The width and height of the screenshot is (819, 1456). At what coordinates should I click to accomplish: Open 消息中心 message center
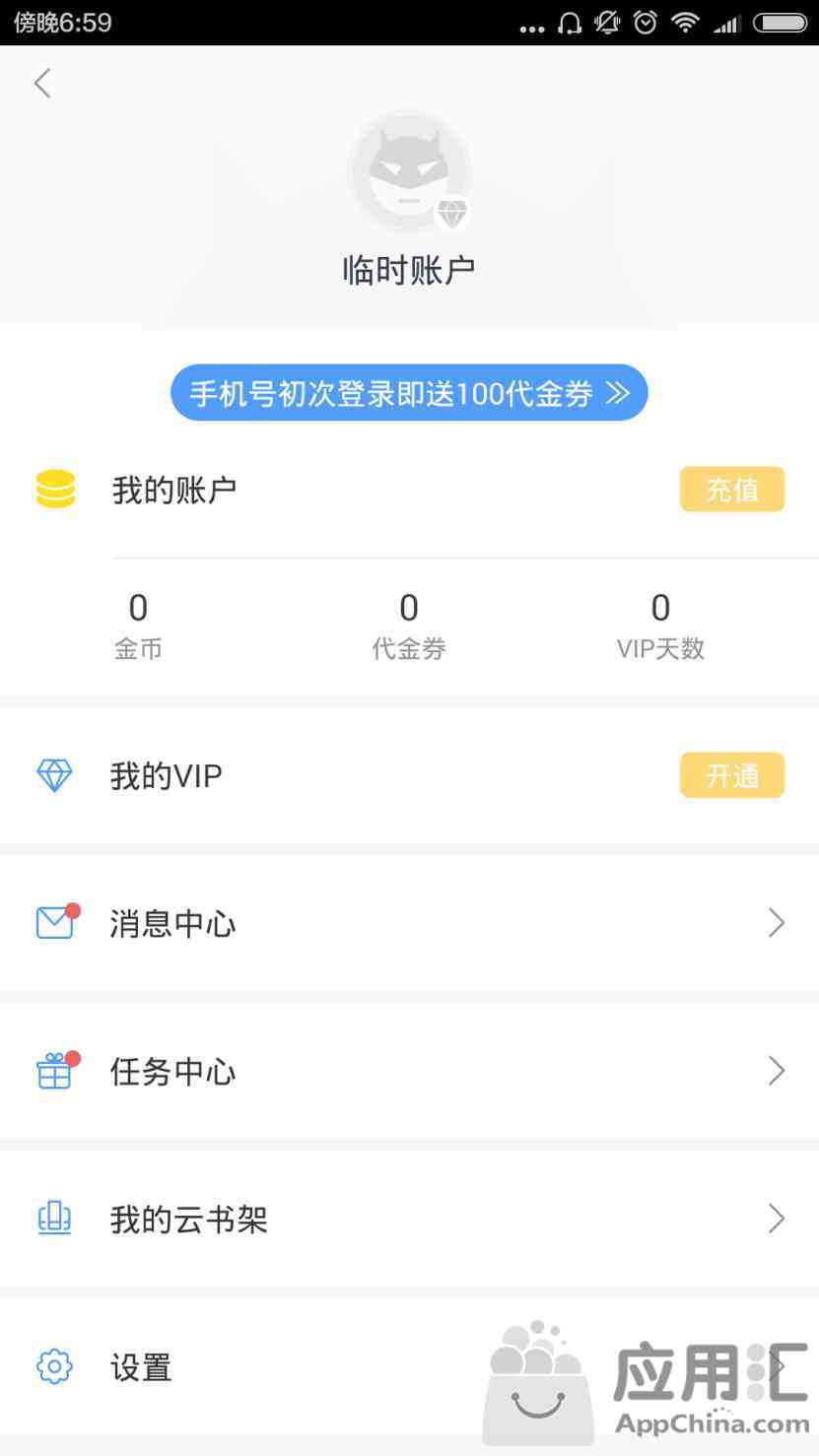tap(409, 923)
